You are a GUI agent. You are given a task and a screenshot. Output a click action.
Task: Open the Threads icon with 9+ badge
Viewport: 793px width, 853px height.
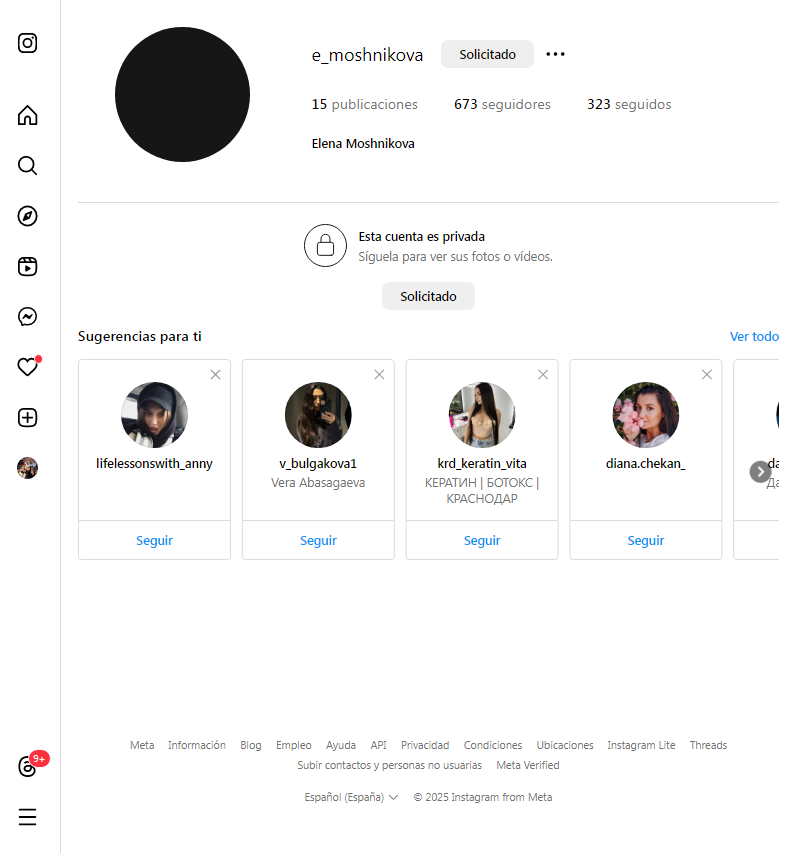click(28, 765)
